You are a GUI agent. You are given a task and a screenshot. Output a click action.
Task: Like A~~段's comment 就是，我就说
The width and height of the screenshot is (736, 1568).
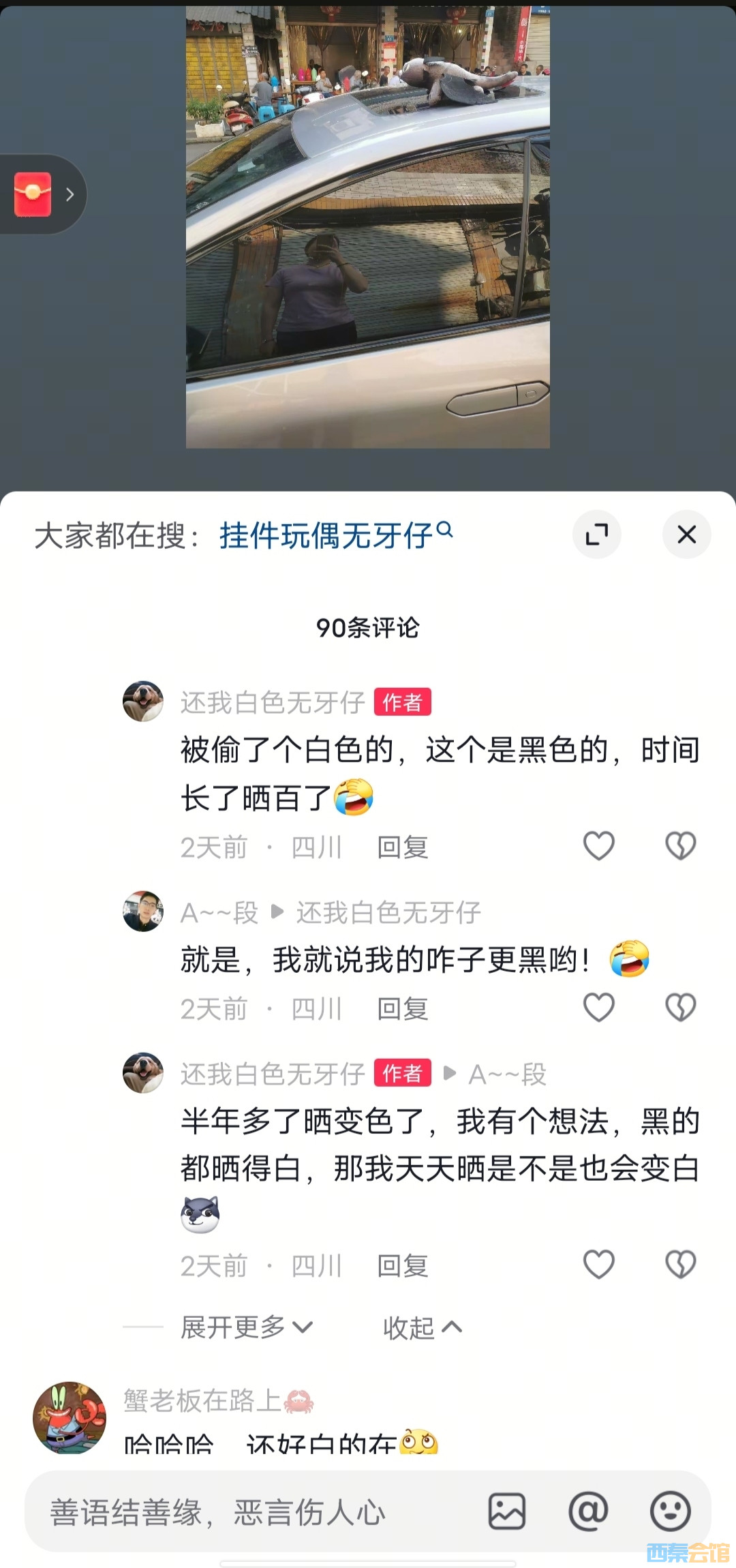[599, 1008]
